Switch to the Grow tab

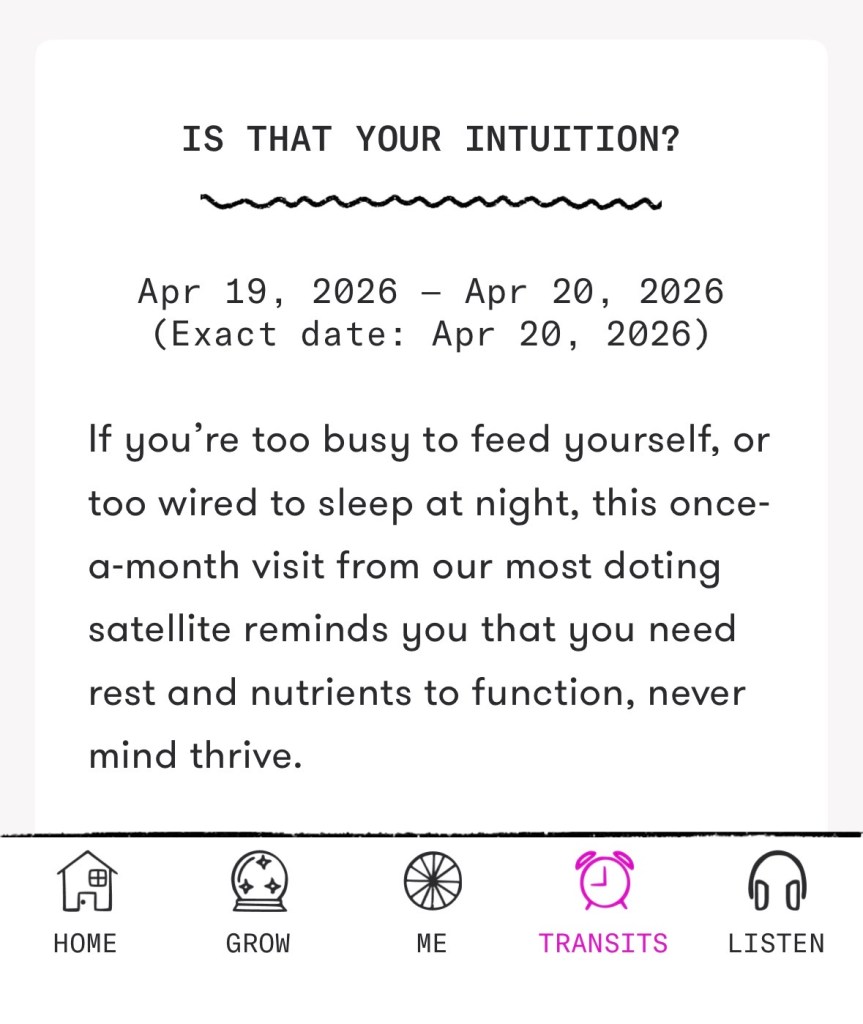(x=258, y=900)
